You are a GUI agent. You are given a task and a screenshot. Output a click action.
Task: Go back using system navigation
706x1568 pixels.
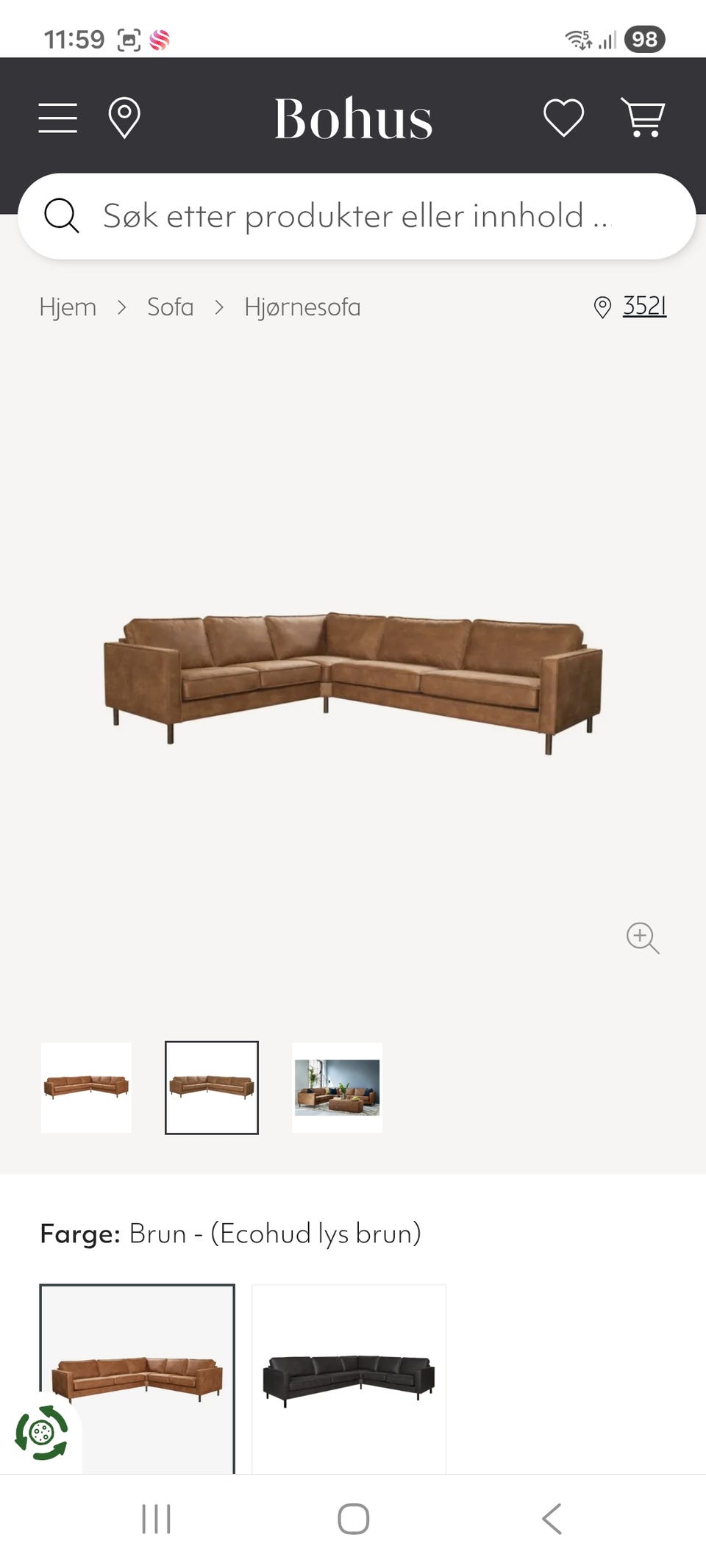click(x=552, y=1519)
